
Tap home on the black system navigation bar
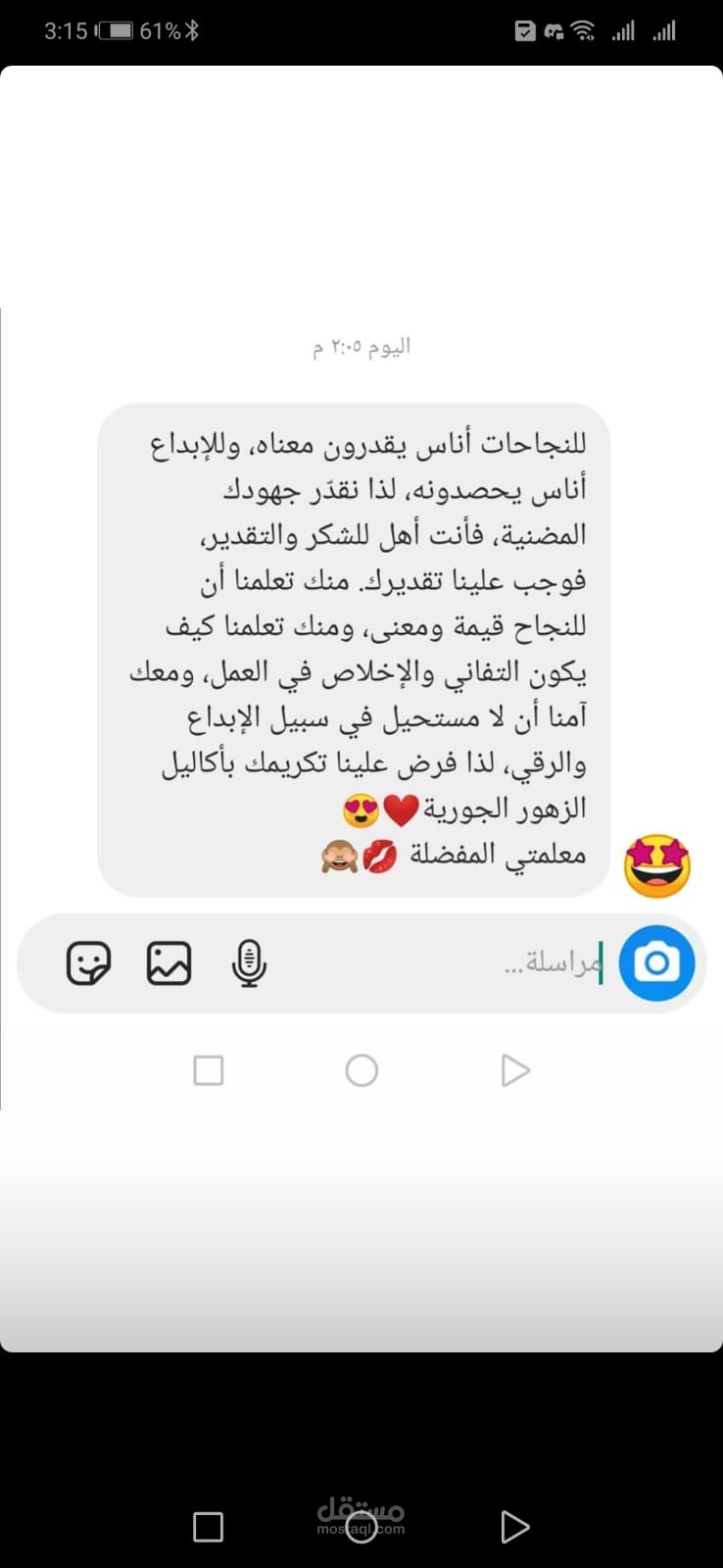coord(361,1526)
